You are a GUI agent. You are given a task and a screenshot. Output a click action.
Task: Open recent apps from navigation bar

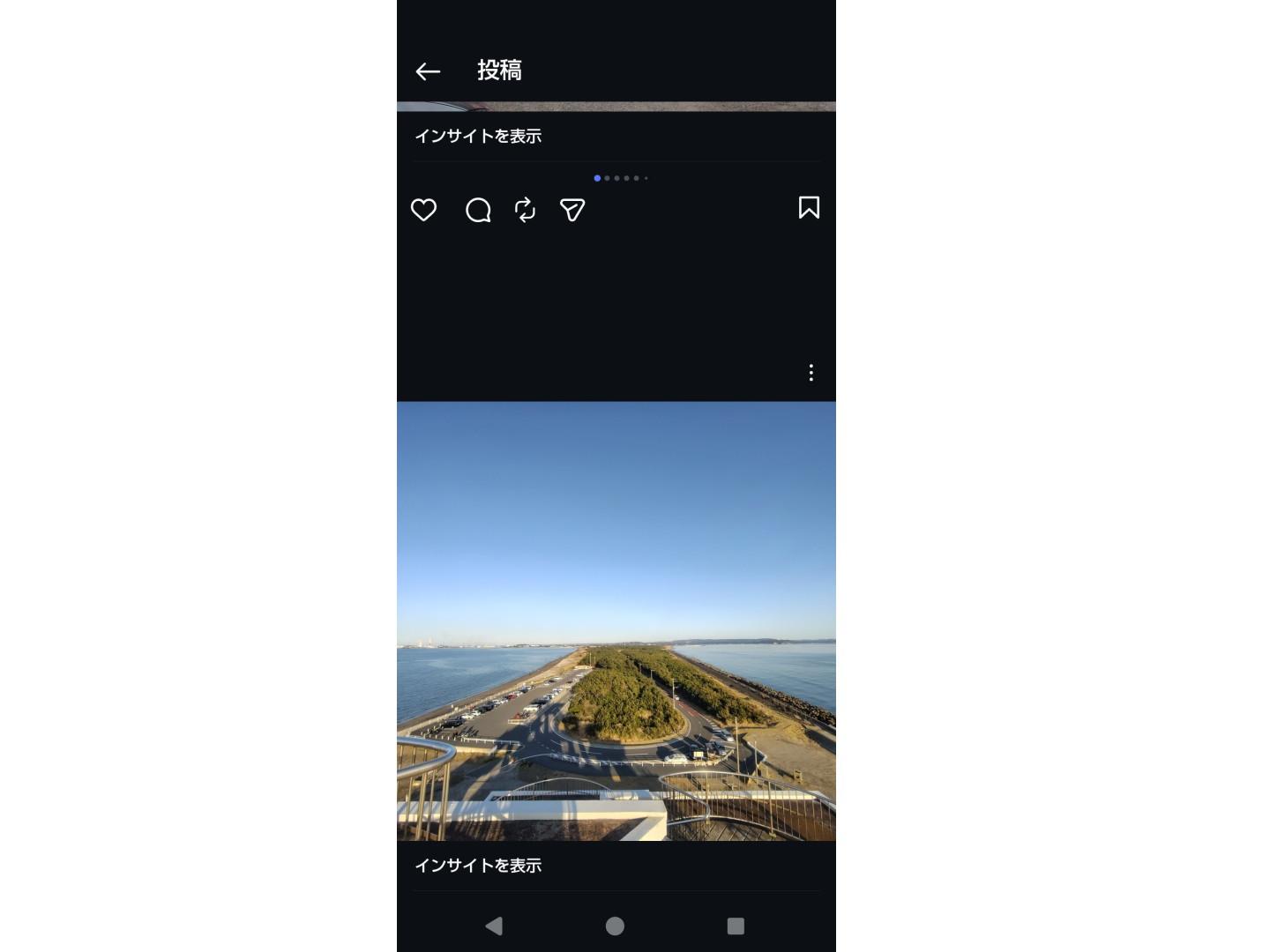(x=736, y=926)
